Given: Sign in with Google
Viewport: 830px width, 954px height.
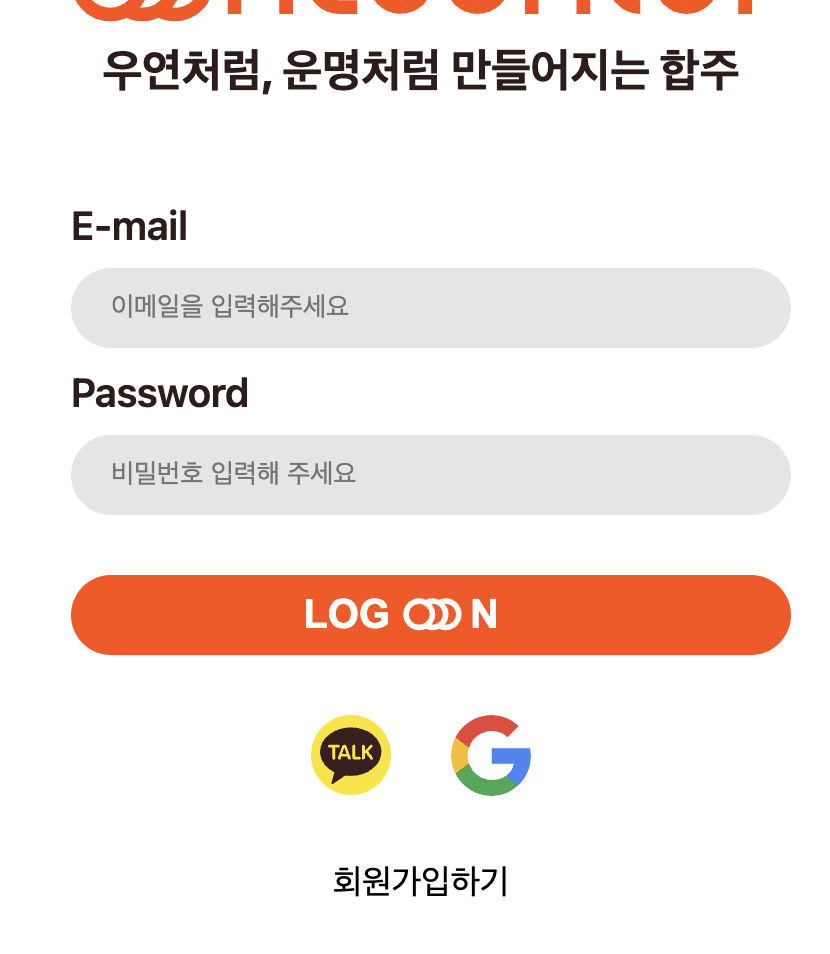Looking at the screenshot, I should pyautogui.click(x=491, y=755).
